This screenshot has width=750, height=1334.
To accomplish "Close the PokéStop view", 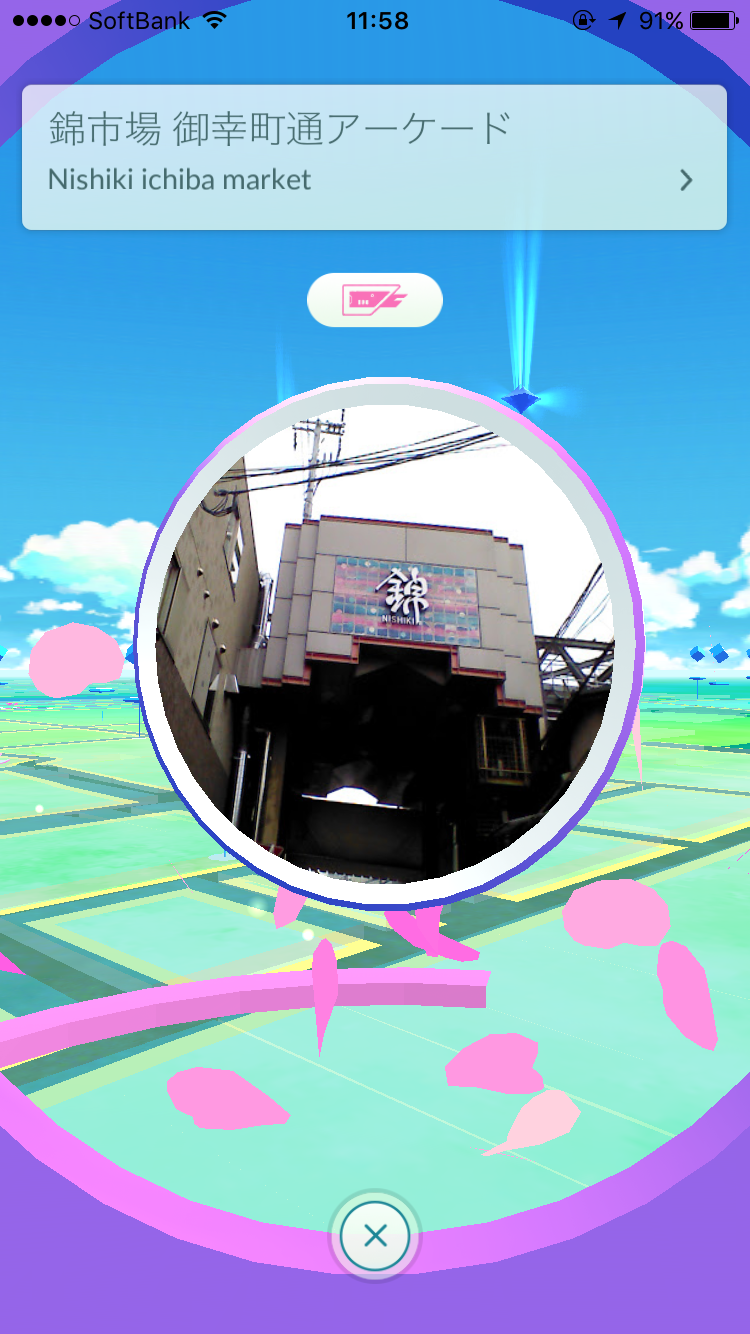I will click(x=375, y=1236).
